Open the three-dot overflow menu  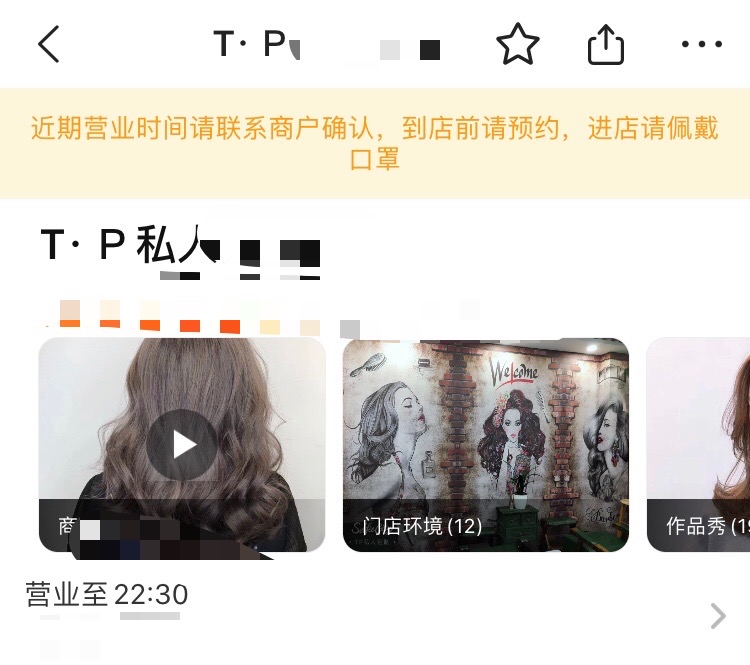(x=701, y=44)
